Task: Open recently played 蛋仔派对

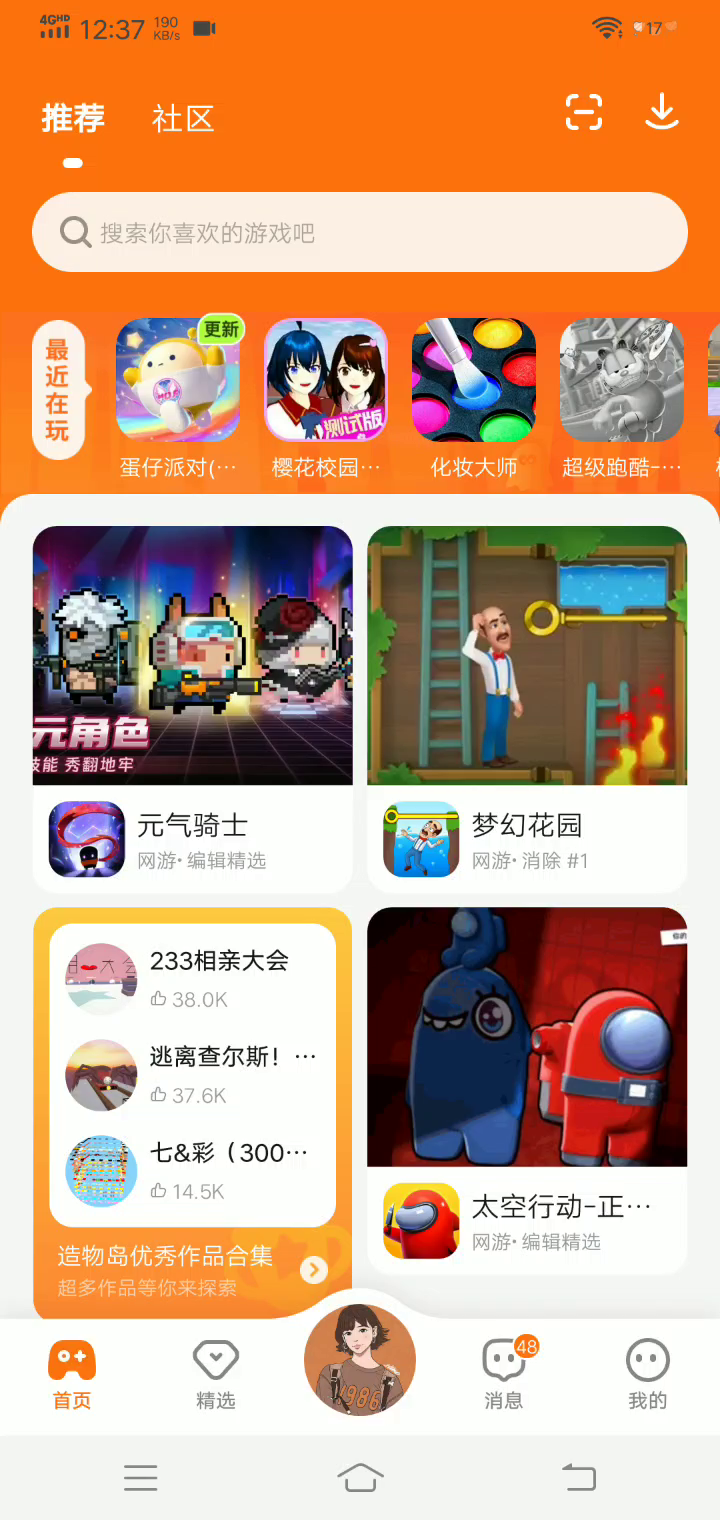Action: (x=178, y=381)
